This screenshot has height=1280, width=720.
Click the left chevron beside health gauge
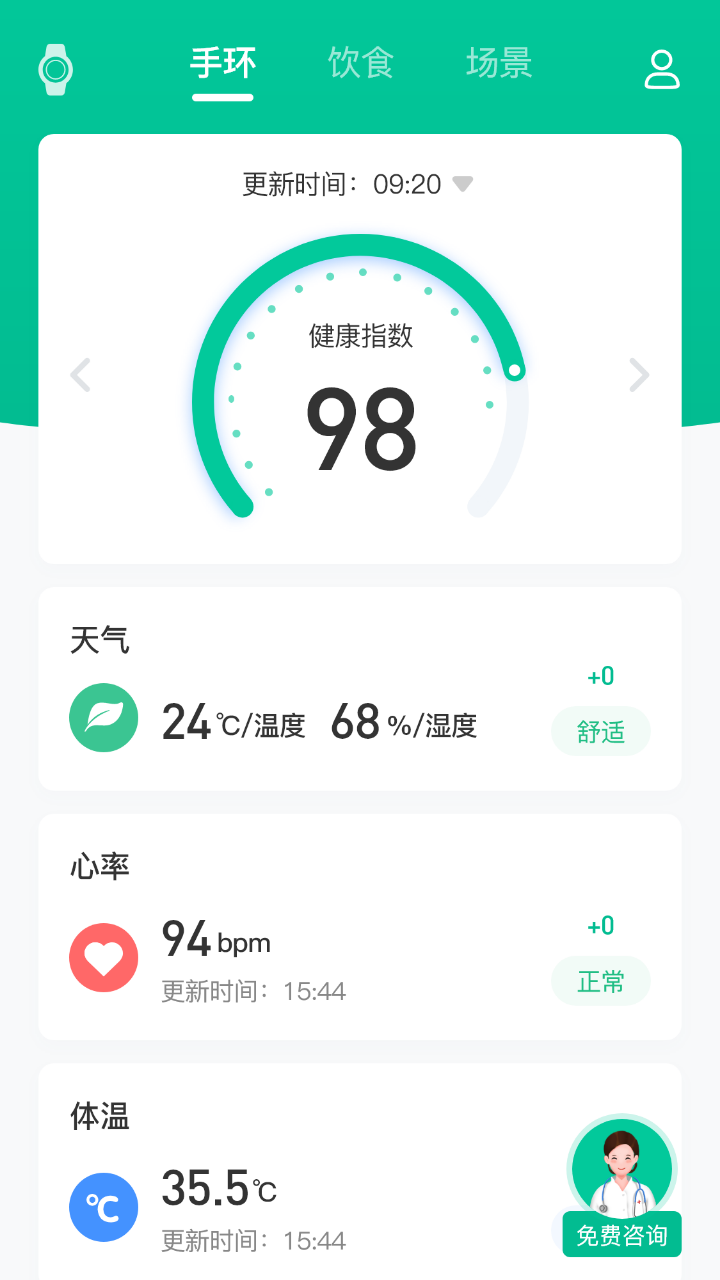coord(80,375)
